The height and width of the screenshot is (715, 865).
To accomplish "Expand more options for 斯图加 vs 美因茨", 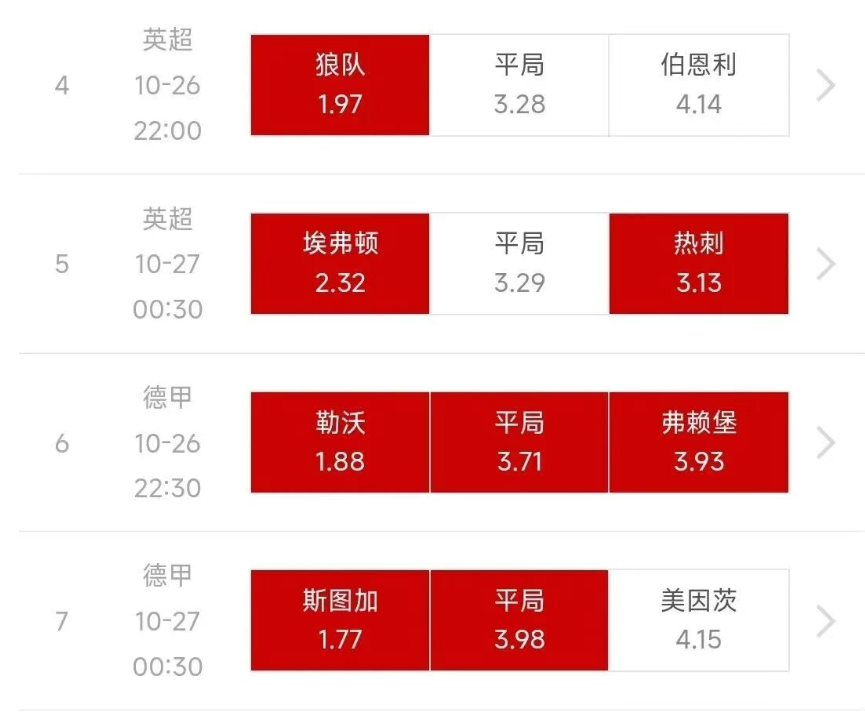I will point(826,621).
